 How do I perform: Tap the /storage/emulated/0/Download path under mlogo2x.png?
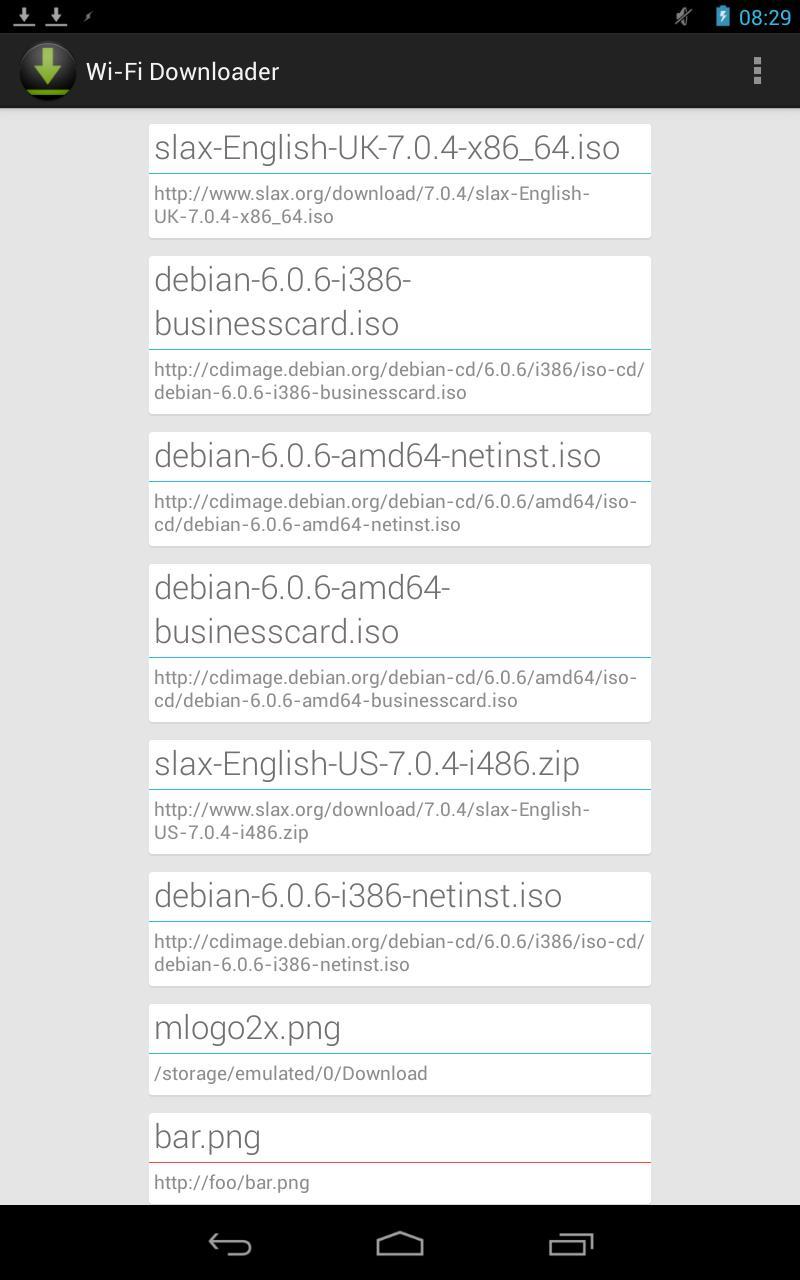pyautogui.click(x=399, y=1073)
